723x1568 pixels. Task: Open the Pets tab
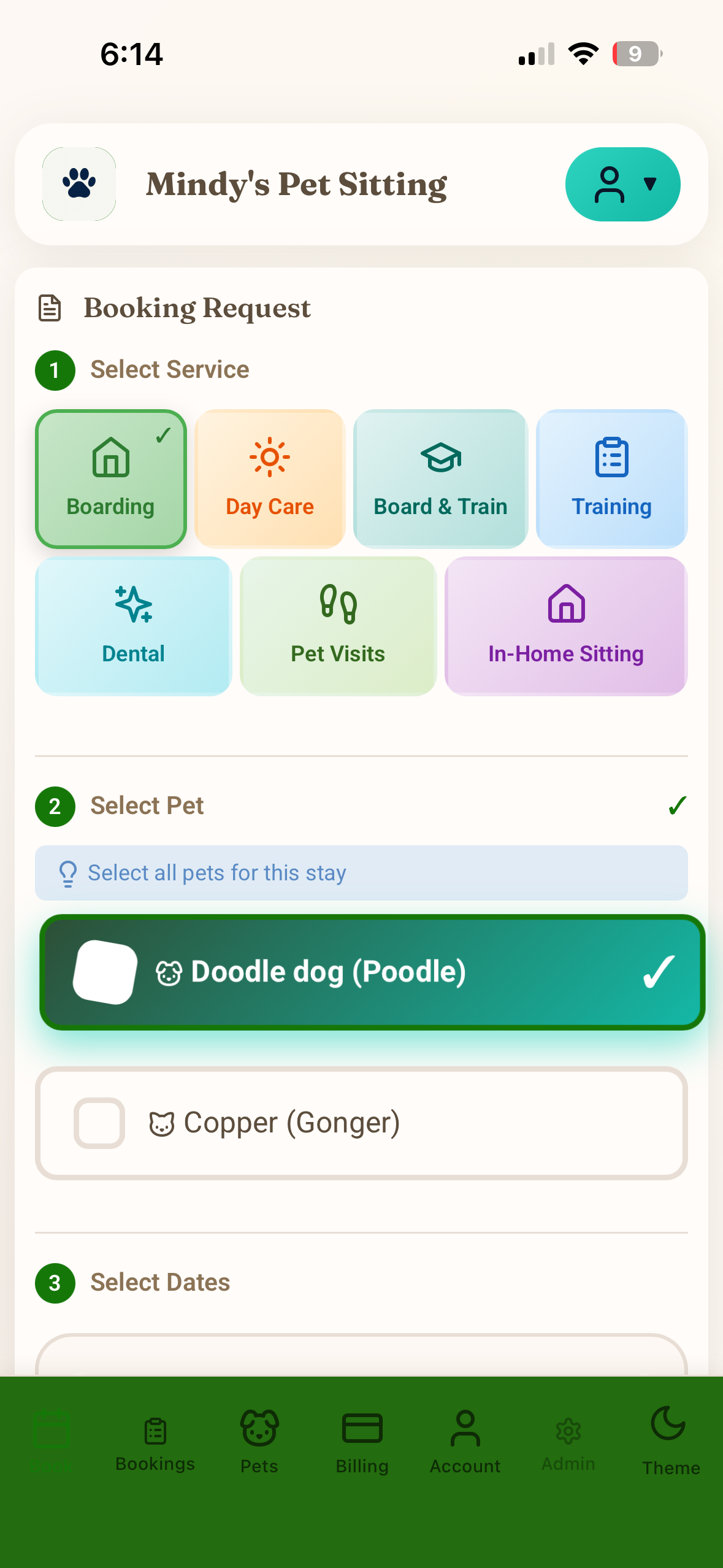(x=259, y=1442)
